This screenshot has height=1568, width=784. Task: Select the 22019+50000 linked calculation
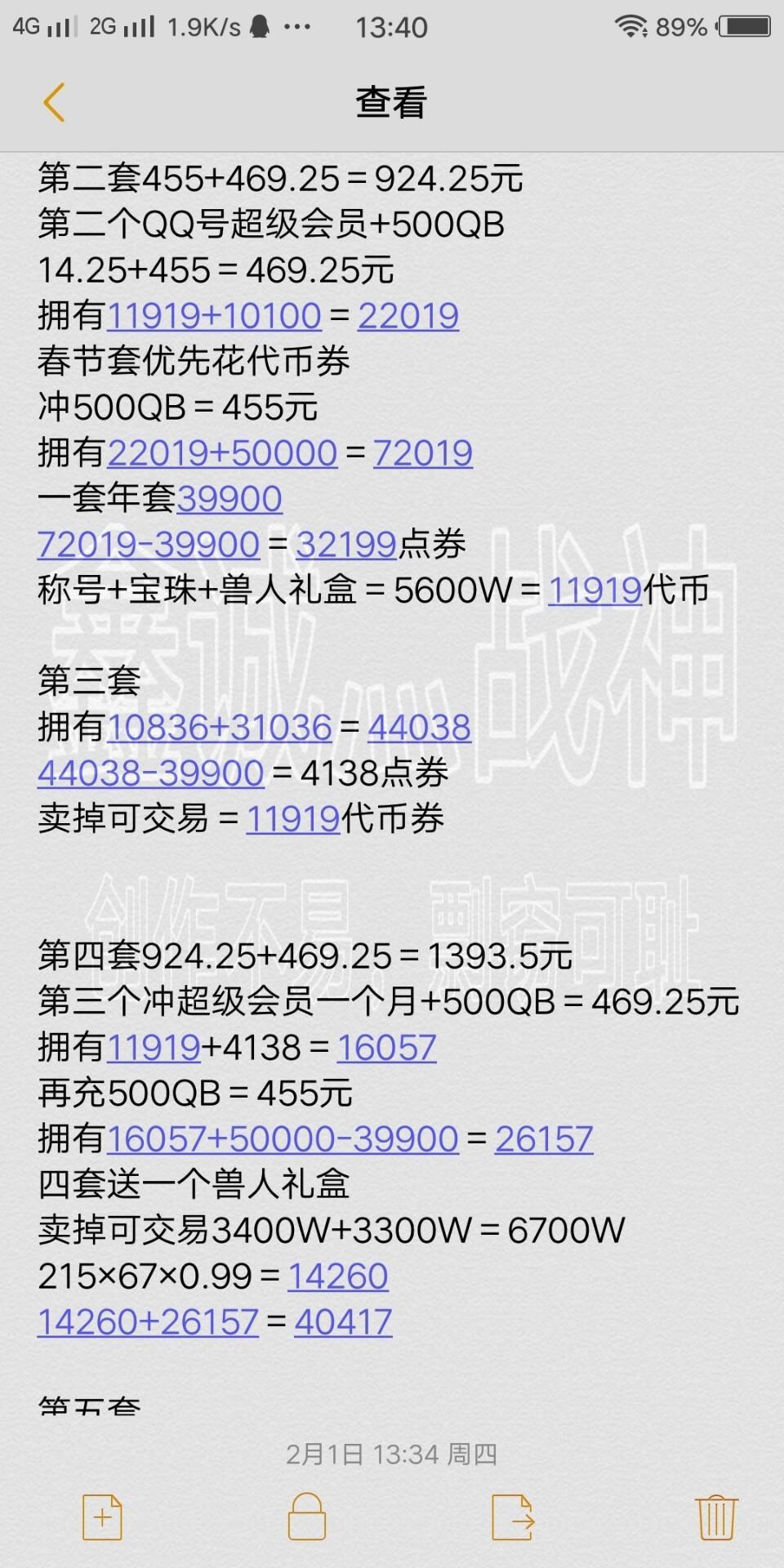tap(223, 452)
